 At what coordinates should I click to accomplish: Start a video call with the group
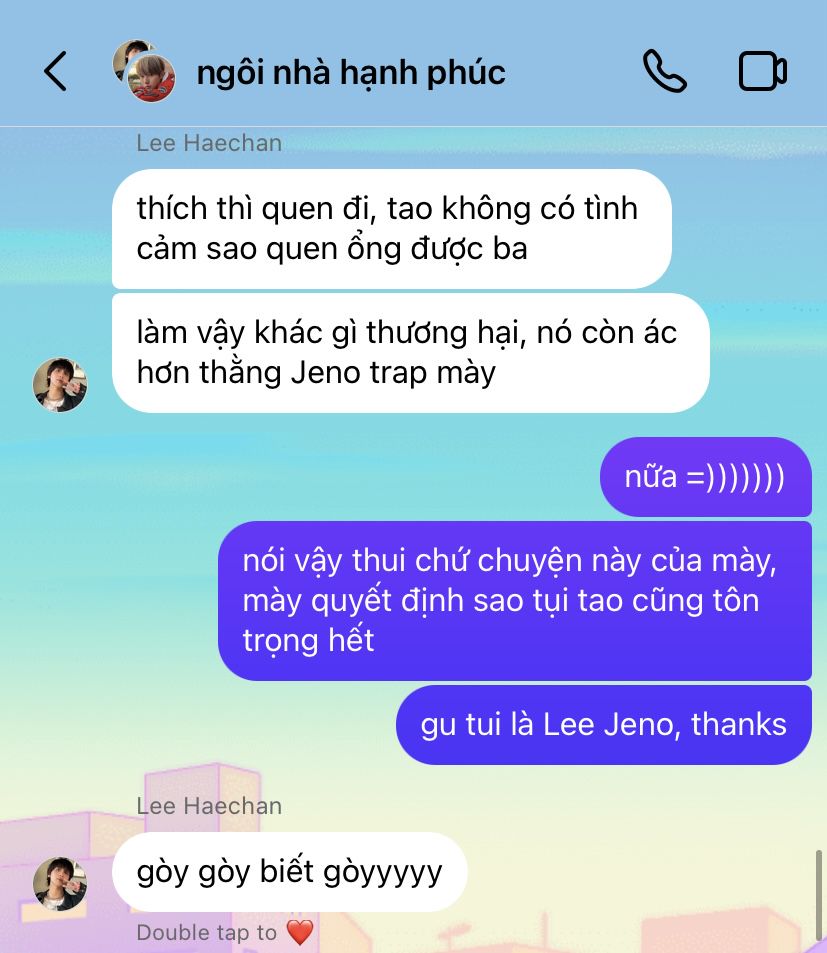(x=762, y=72)
